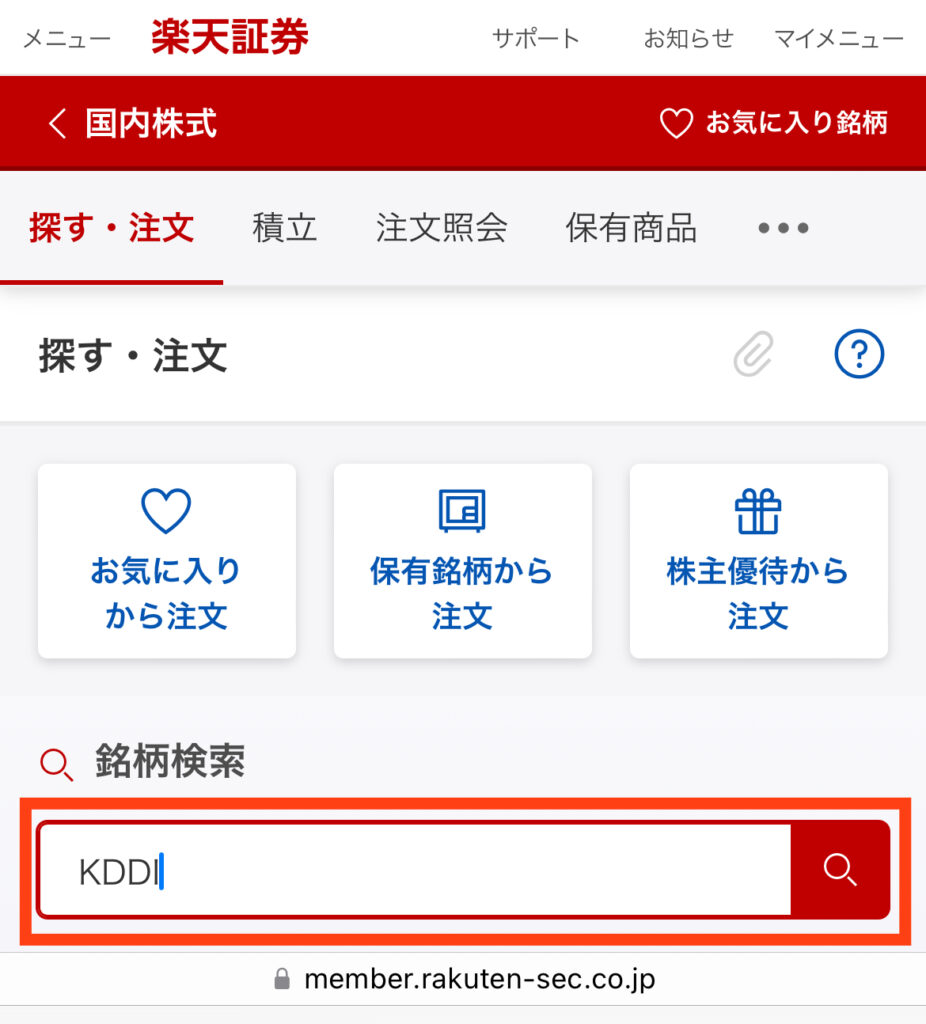926x1024 pixels.
Task: Open お気に入り銘柄 favorites
Action: click(x=773, y=124)
